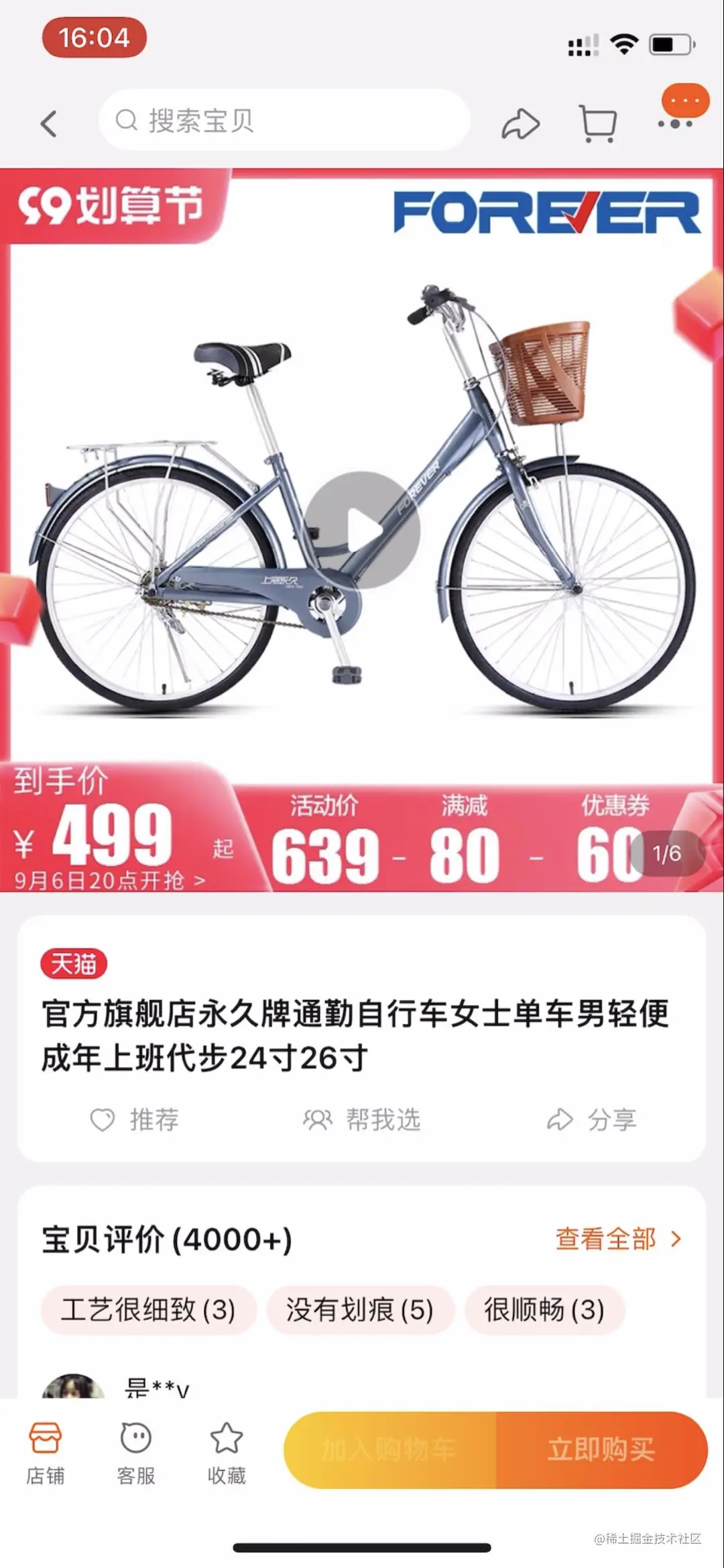Share this product from the top bar
Image resolution: width=724 pixels, height=1568 pixels.
520,123
